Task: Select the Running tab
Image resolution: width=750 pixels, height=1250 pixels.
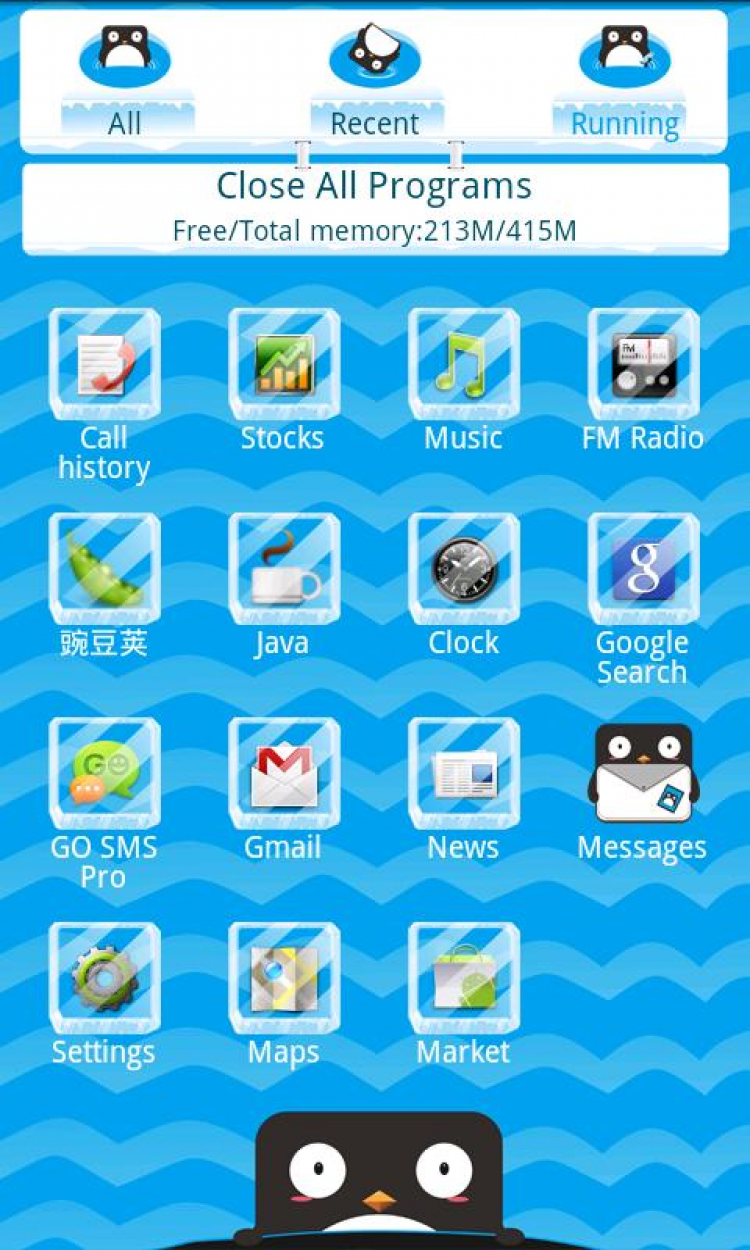Action: coord(625,85)
